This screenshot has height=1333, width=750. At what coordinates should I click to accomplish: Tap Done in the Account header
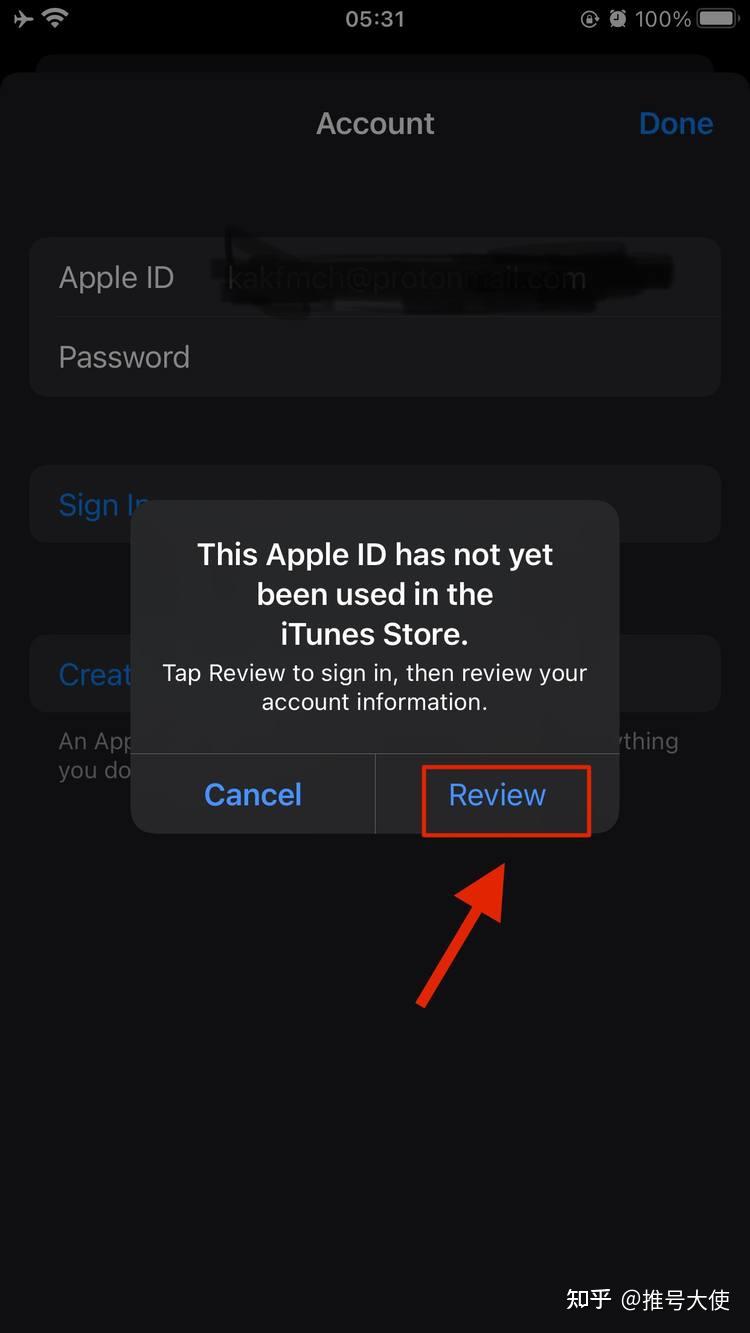pyautogui.click(x=675, y=124)
